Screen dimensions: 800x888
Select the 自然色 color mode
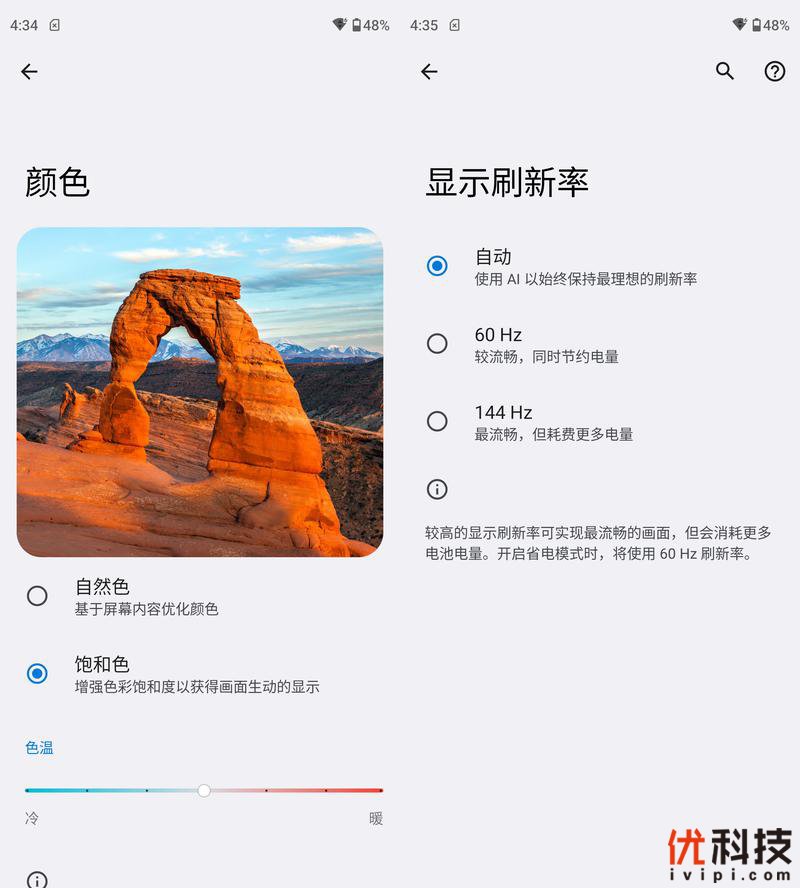pos(37,596)
